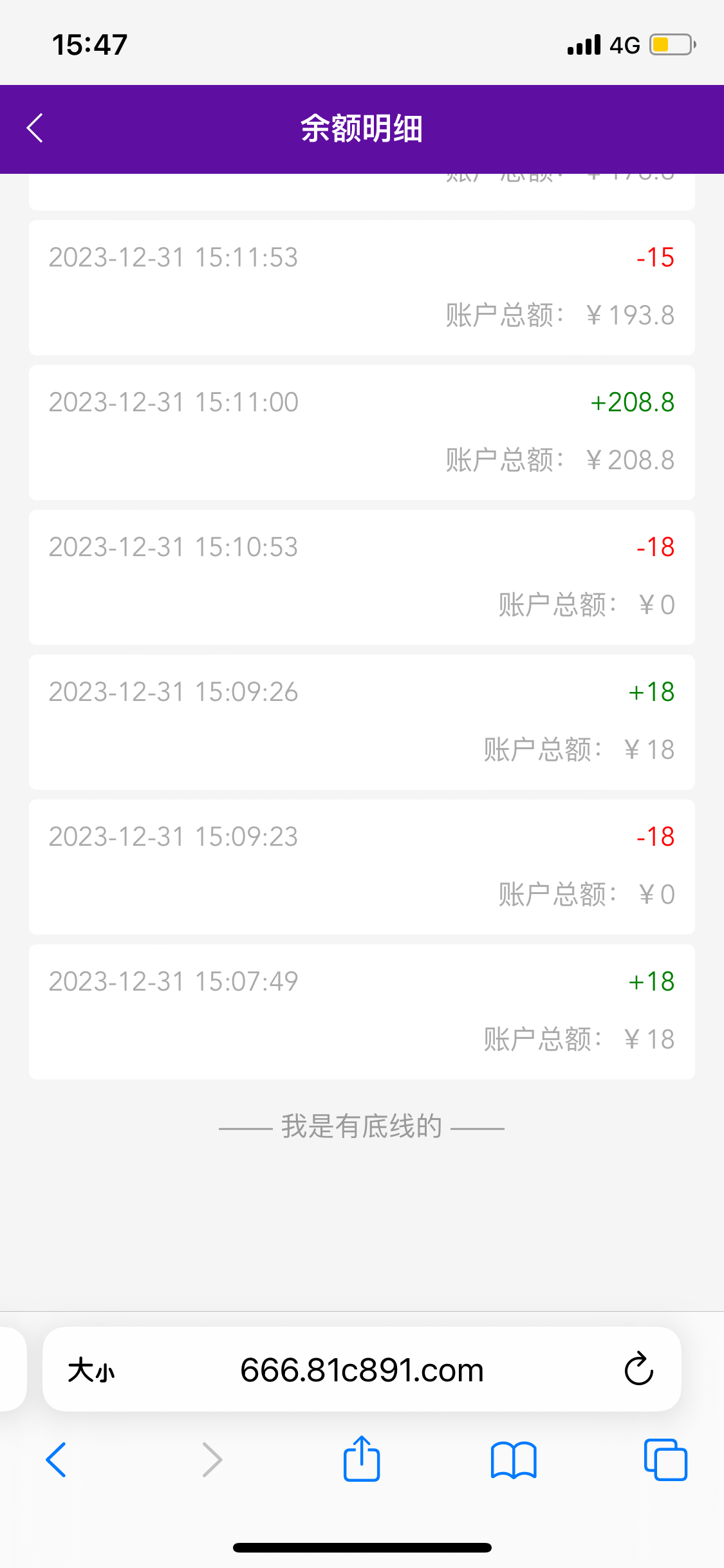Open the 大小 page settings menu
Image resolution: width=724 pixels, height=1568 pixels.
click(x=91, y=1370)
